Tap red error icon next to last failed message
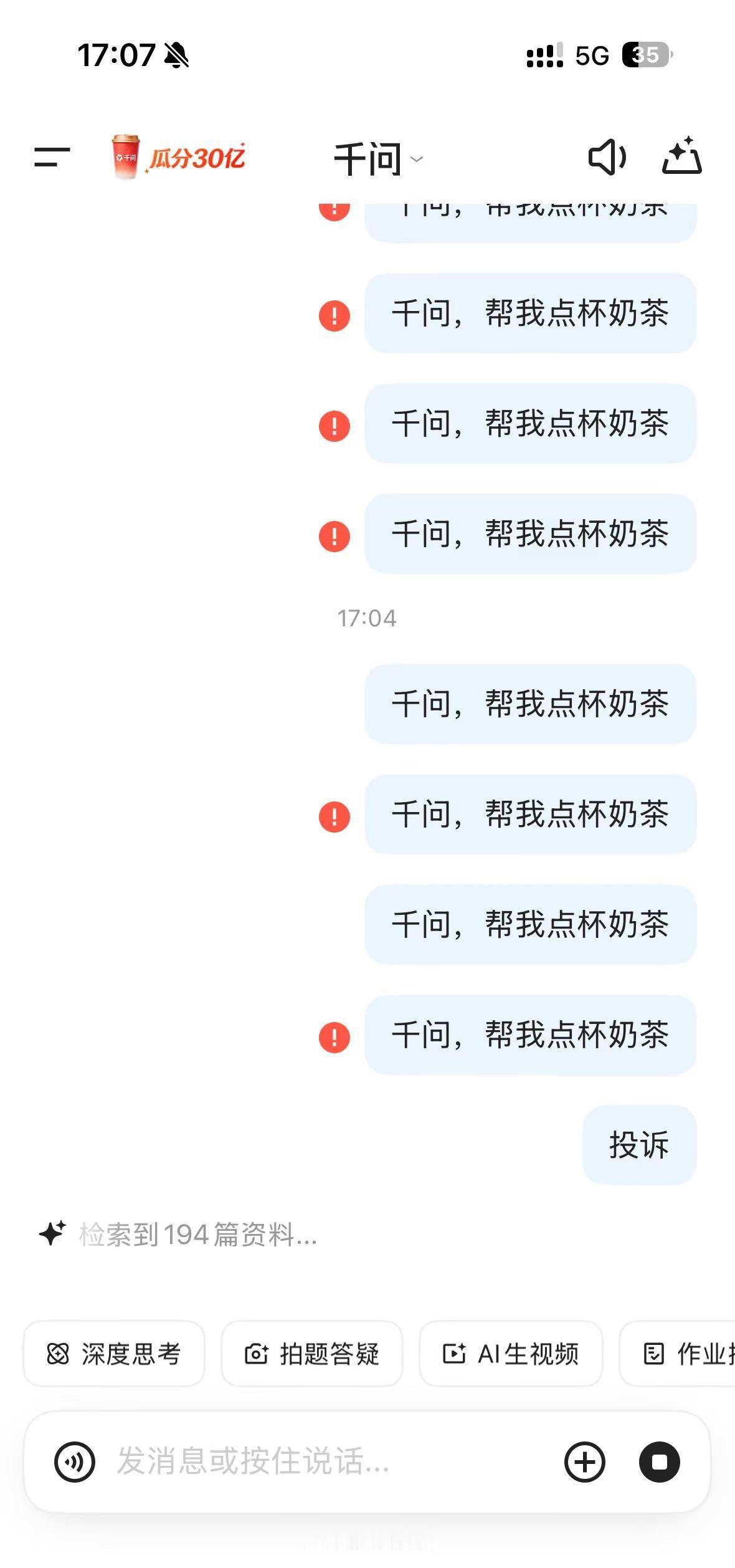Viewport: 735px width, 1568px height. 334,1036
